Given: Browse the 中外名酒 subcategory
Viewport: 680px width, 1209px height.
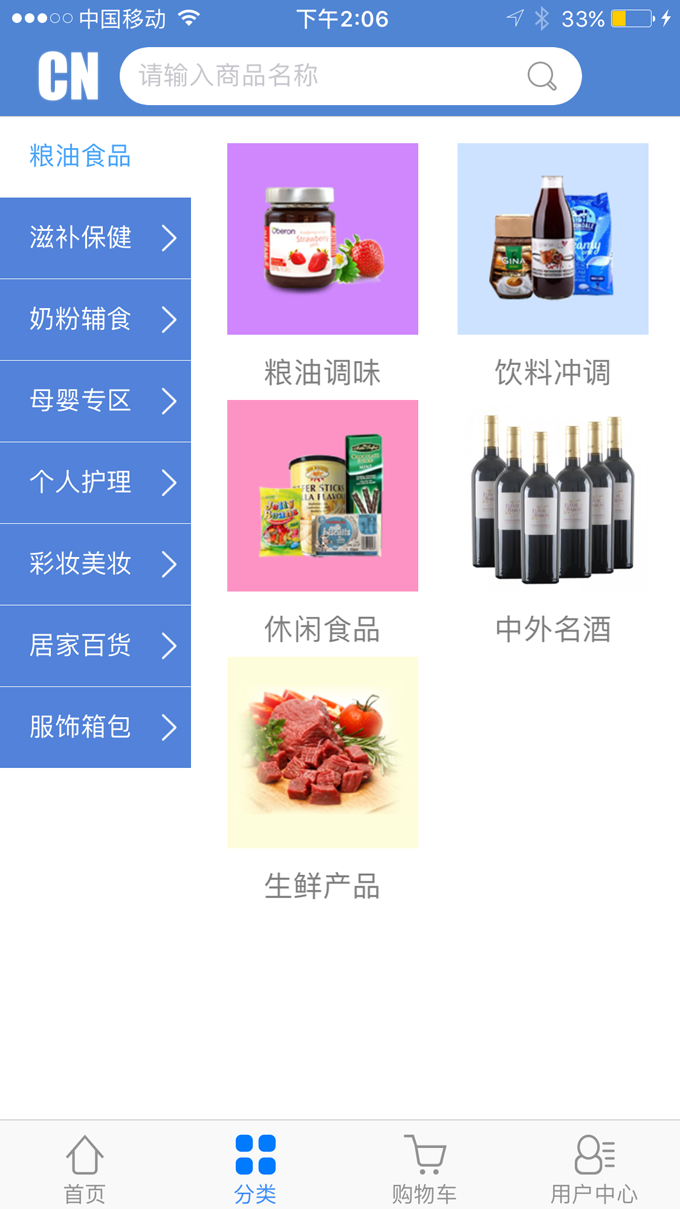Looking at the screenshot, I should [553, 496].
